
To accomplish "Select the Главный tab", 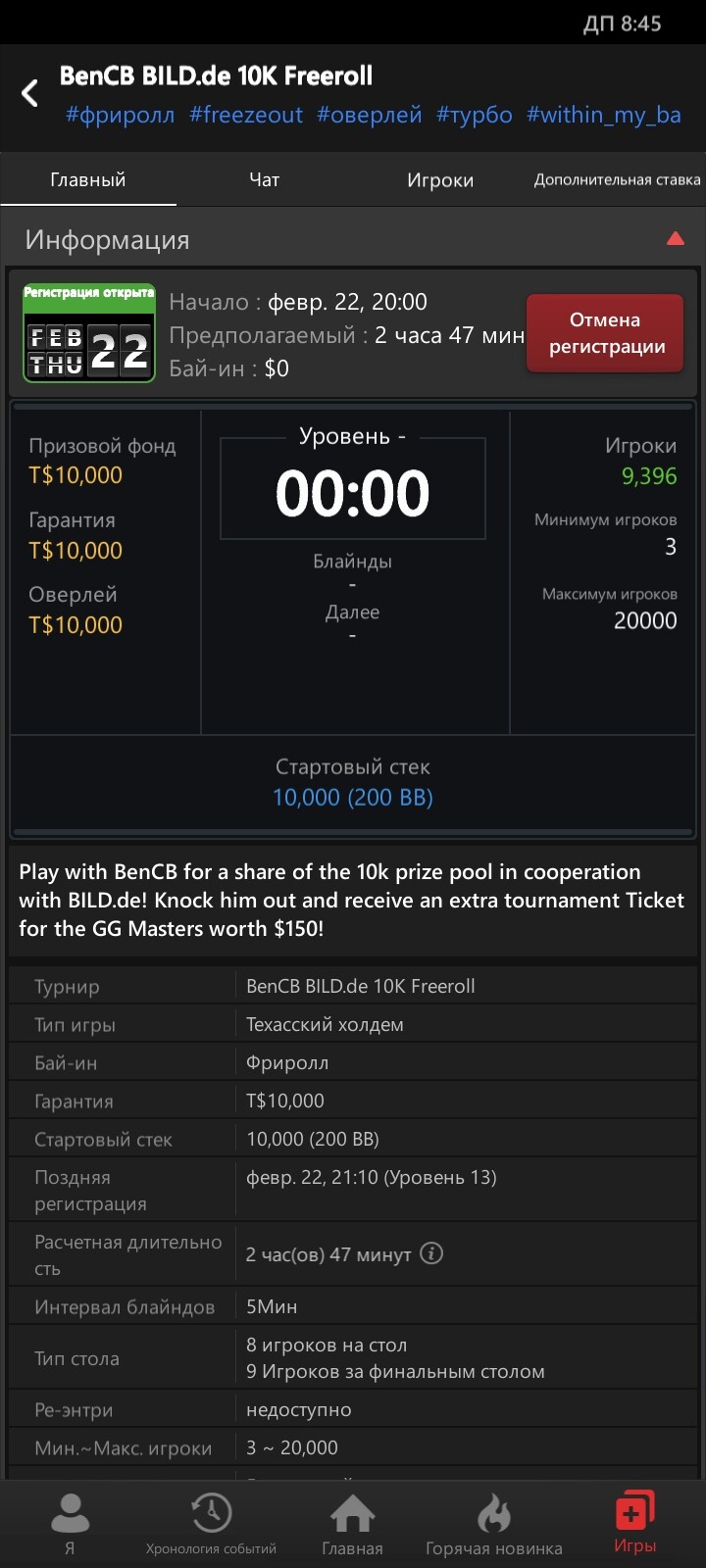I will tap(88, 179).
